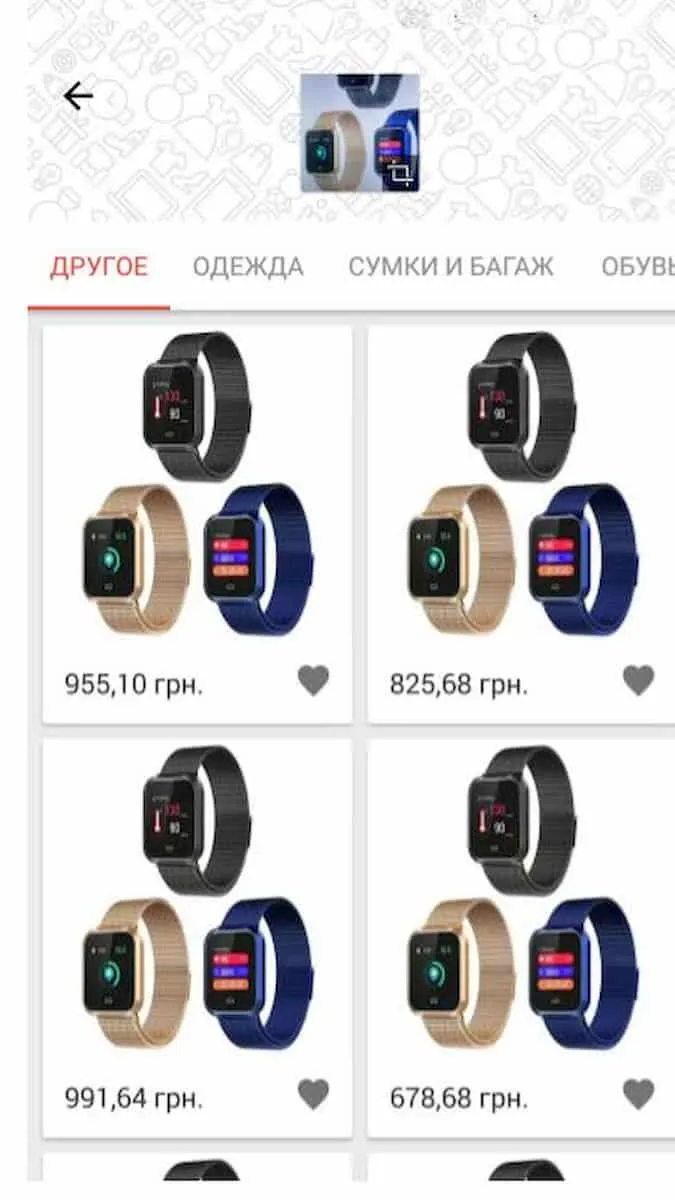The width and height of the screenshot is (675, 1200).
Task: Switch to the ДРУГОЕ tab
Action: 99,267
